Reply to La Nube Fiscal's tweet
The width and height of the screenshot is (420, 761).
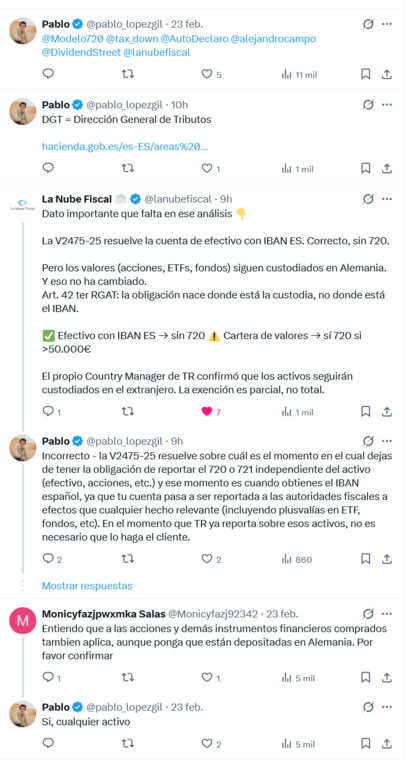pos(48,412)
